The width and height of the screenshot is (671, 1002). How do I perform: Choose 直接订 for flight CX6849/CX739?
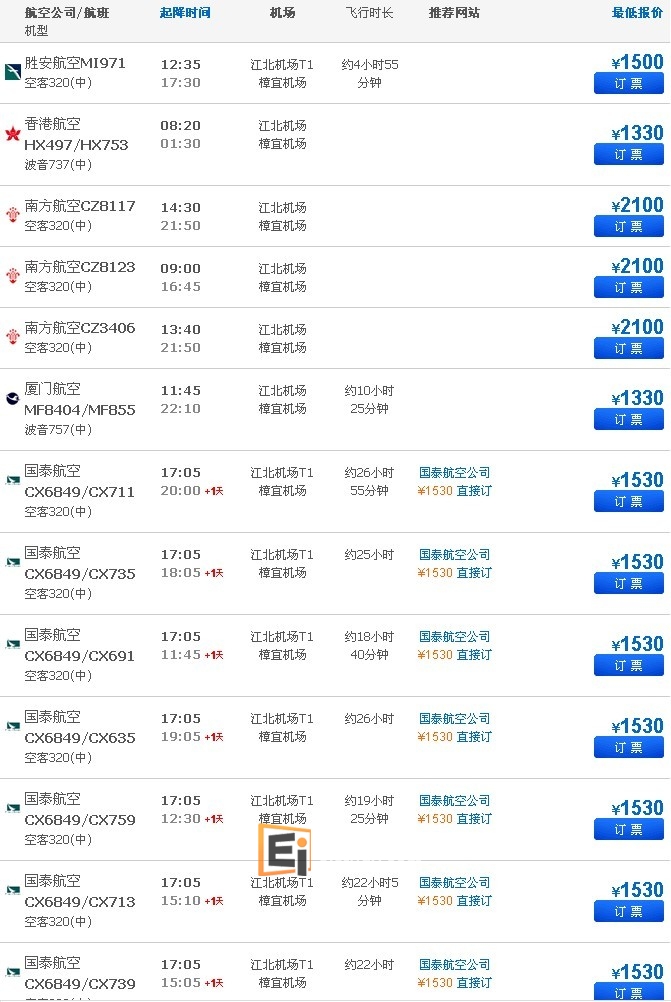(x=474, y=983)
